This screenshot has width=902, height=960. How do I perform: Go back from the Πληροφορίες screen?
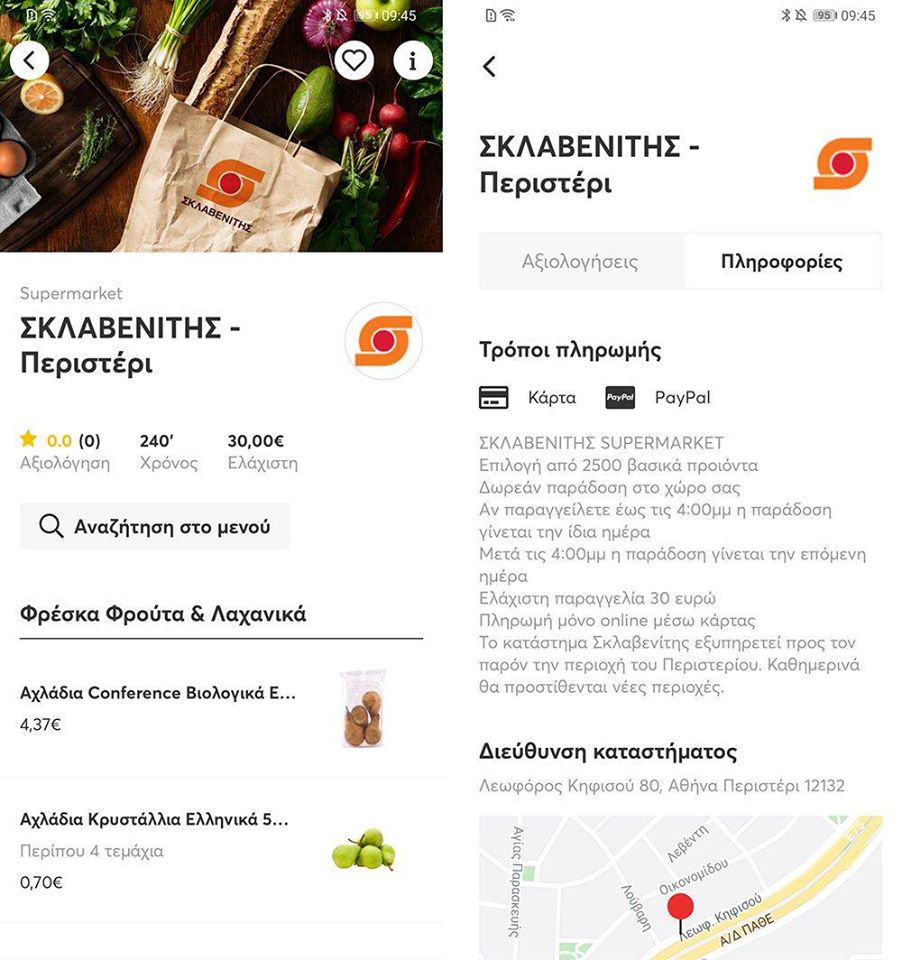click(x=489, y=67)
